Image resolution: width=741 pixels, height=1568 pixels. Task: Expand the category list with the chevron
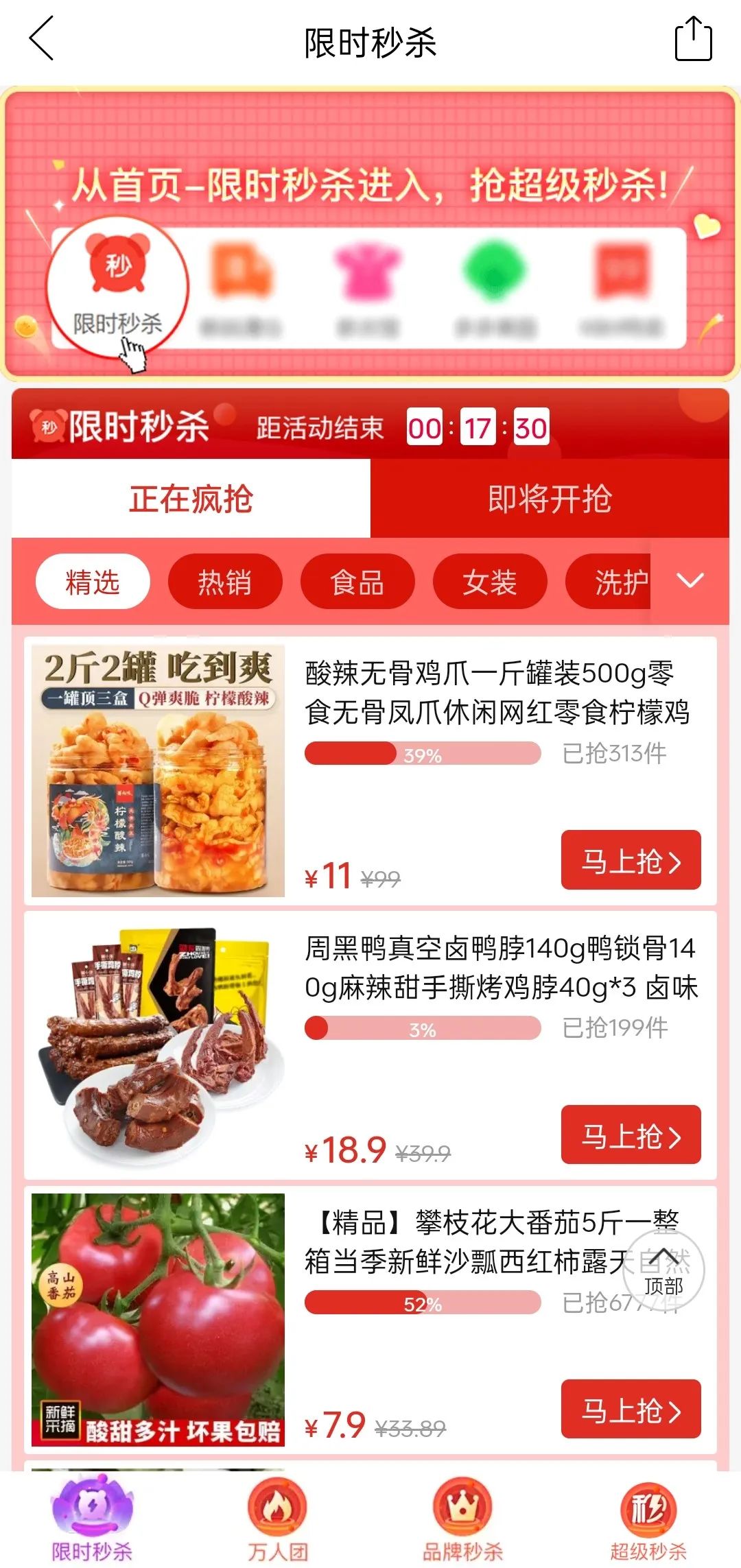690,581
